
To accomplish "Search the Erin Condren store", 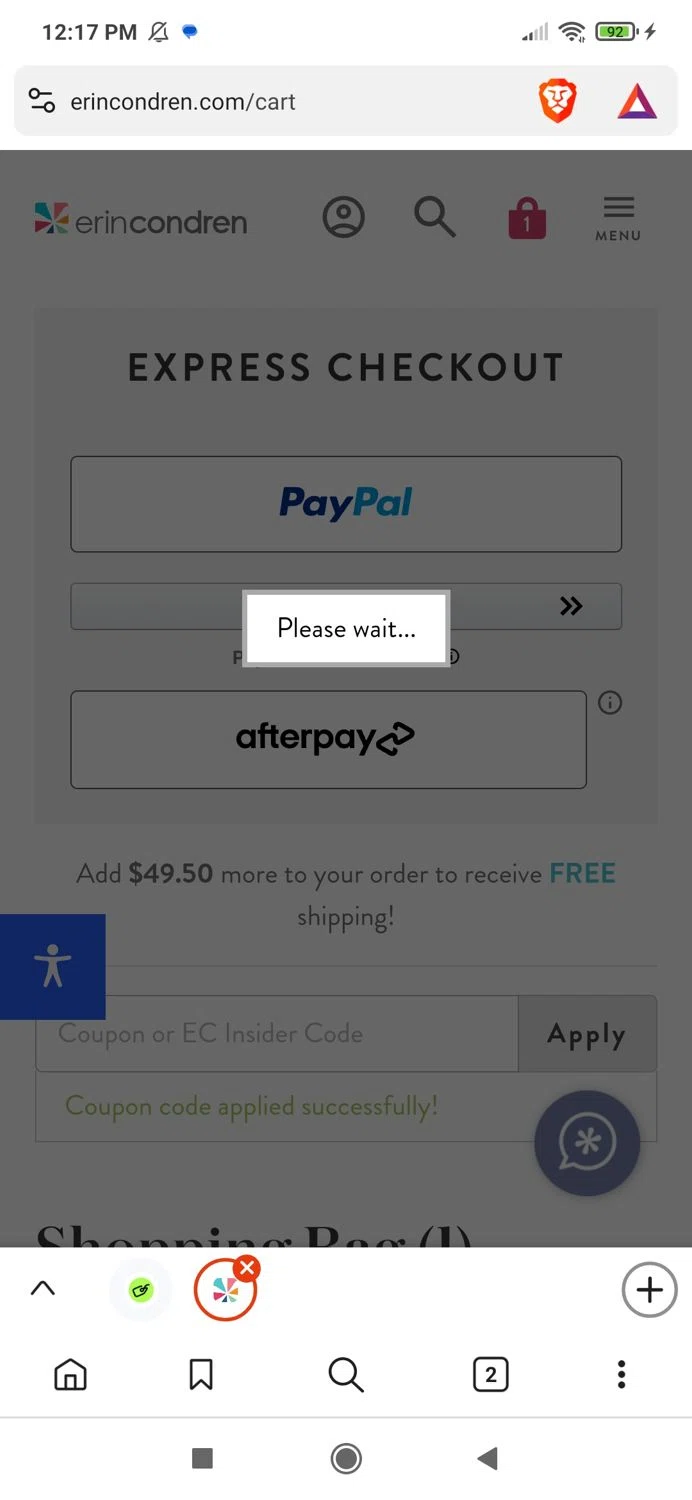I will pos(435,217).
